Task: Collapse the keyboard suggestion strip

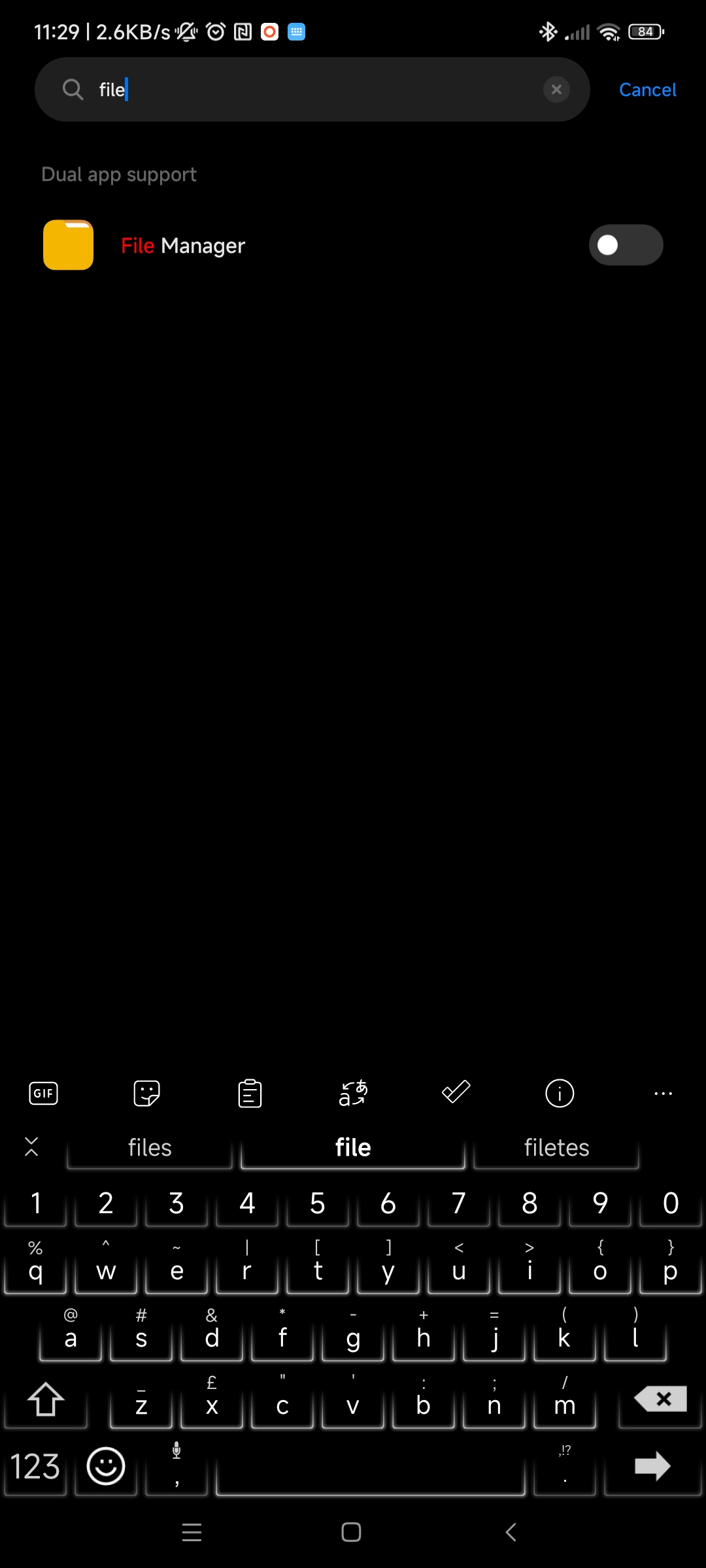Action: [x=31, y=1147]
